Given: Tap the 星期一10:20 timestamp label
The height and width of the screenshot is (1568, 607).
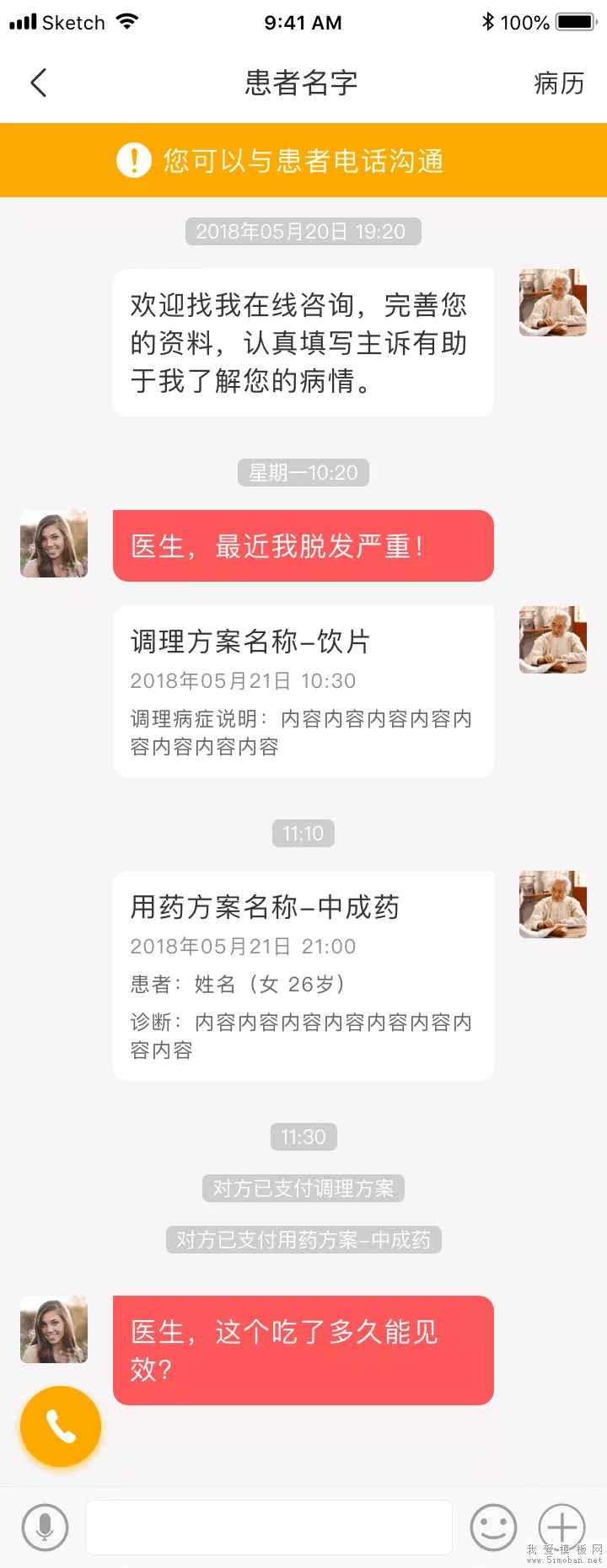Looking at the screenshot, I should (x=303, y=472).
